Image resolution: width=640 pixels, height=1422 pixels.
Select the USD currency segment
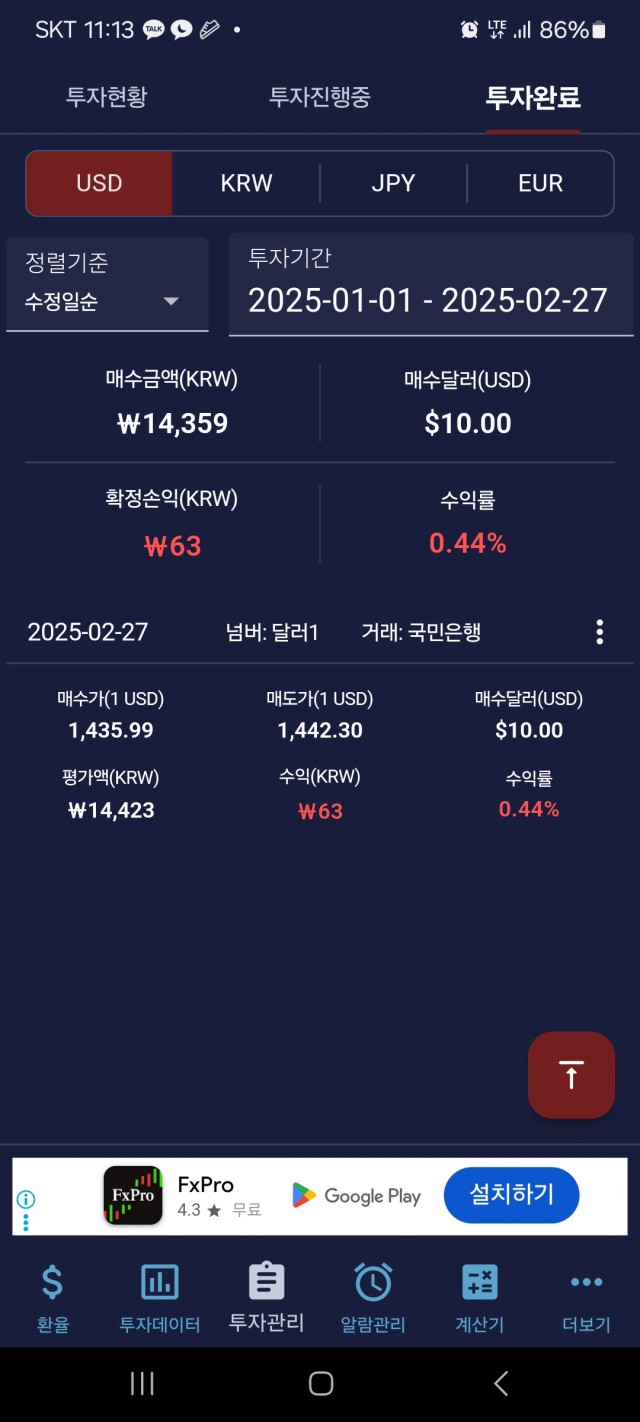tap(99, 183)
